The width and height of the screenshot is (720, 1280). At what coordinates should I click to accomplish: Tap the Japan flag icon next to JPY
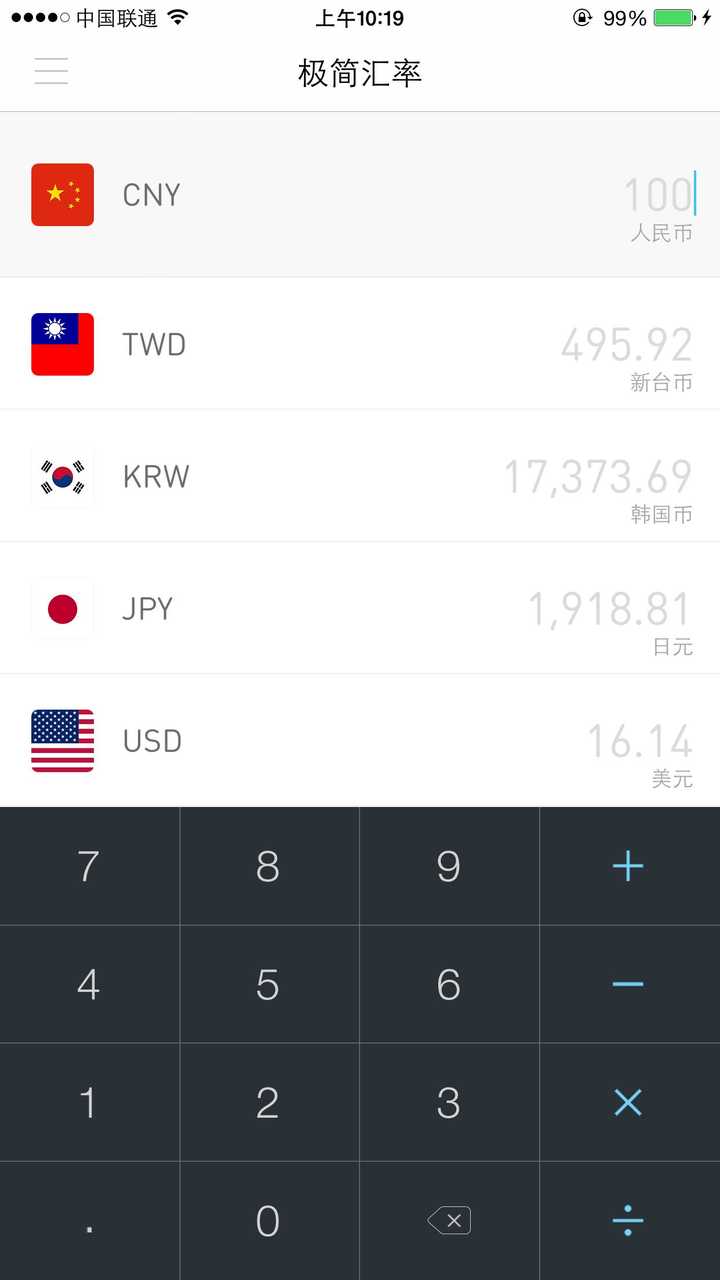[62, 608]
